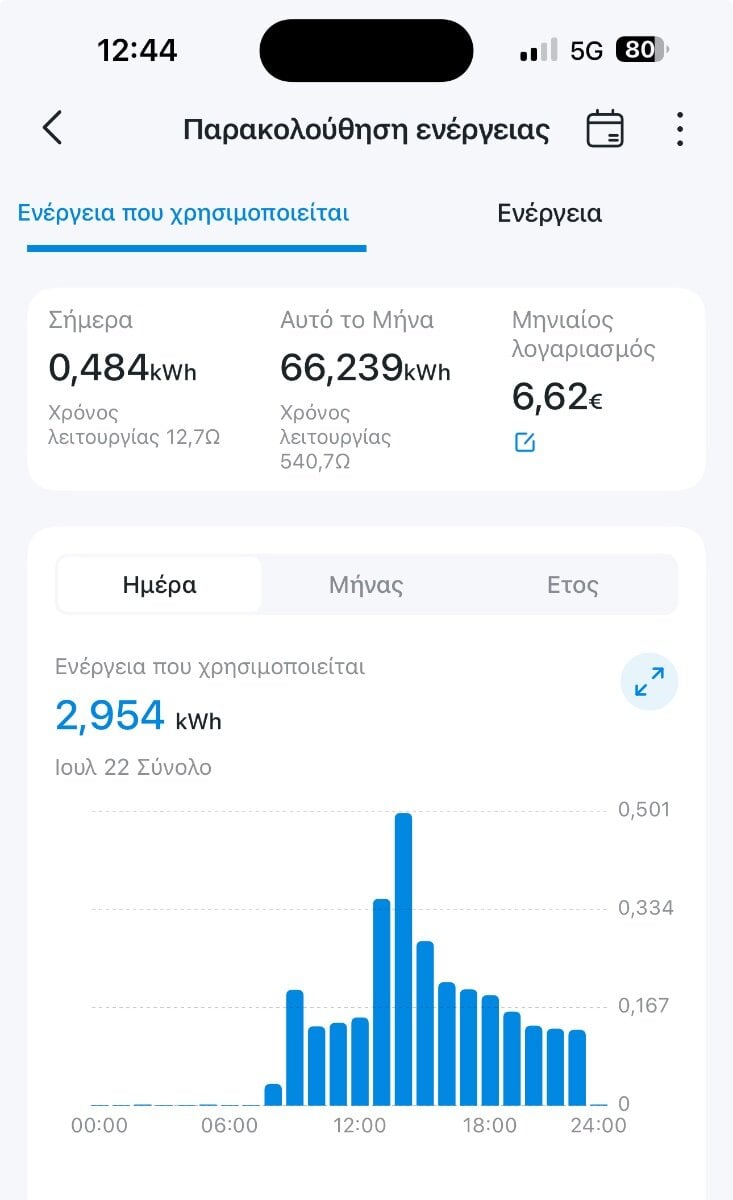This screenshot has height=1200, width=733.
Task: Switch the chart to Μήνας
Action: click(x=366, y=585)
